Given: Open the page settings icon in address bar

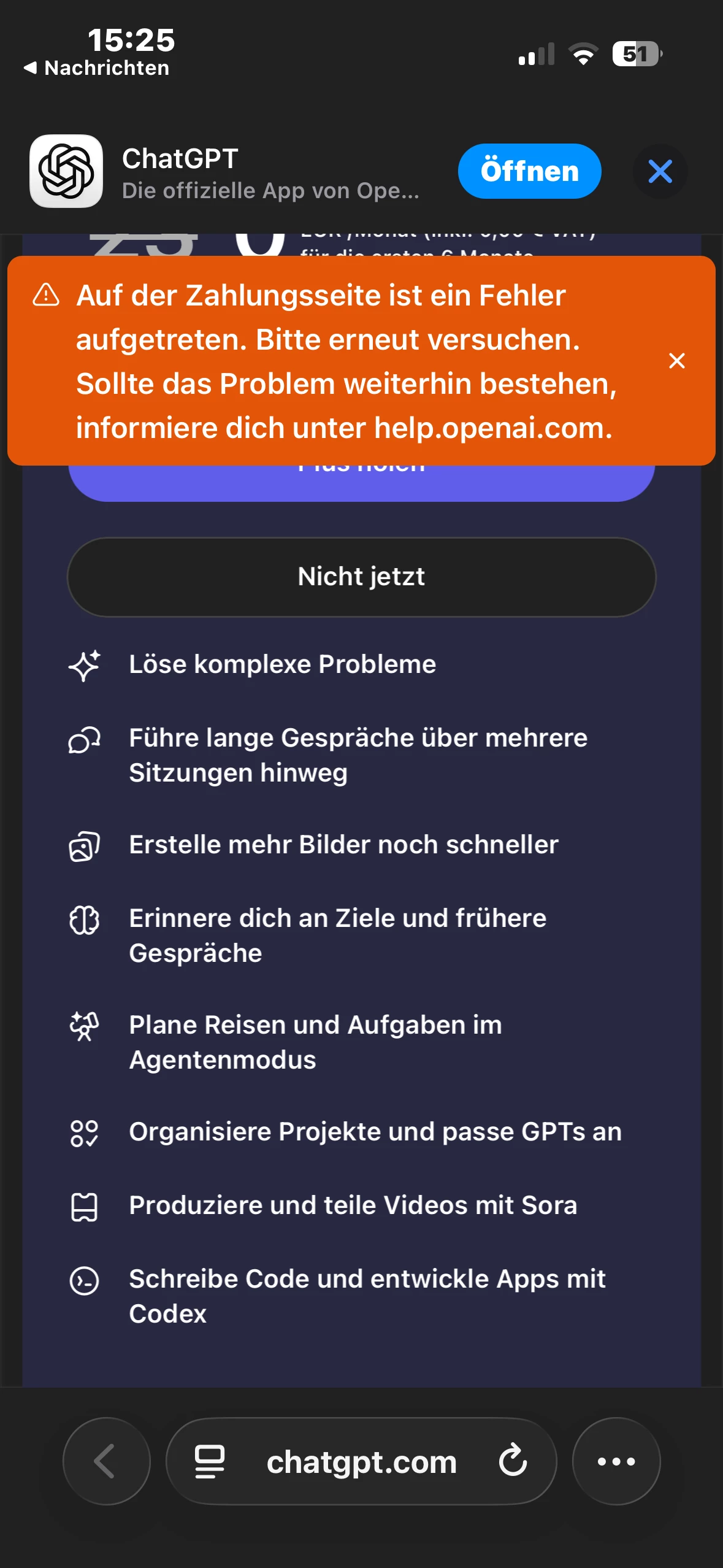Looking at the screenshot, I should click(x=210, y=1461).
